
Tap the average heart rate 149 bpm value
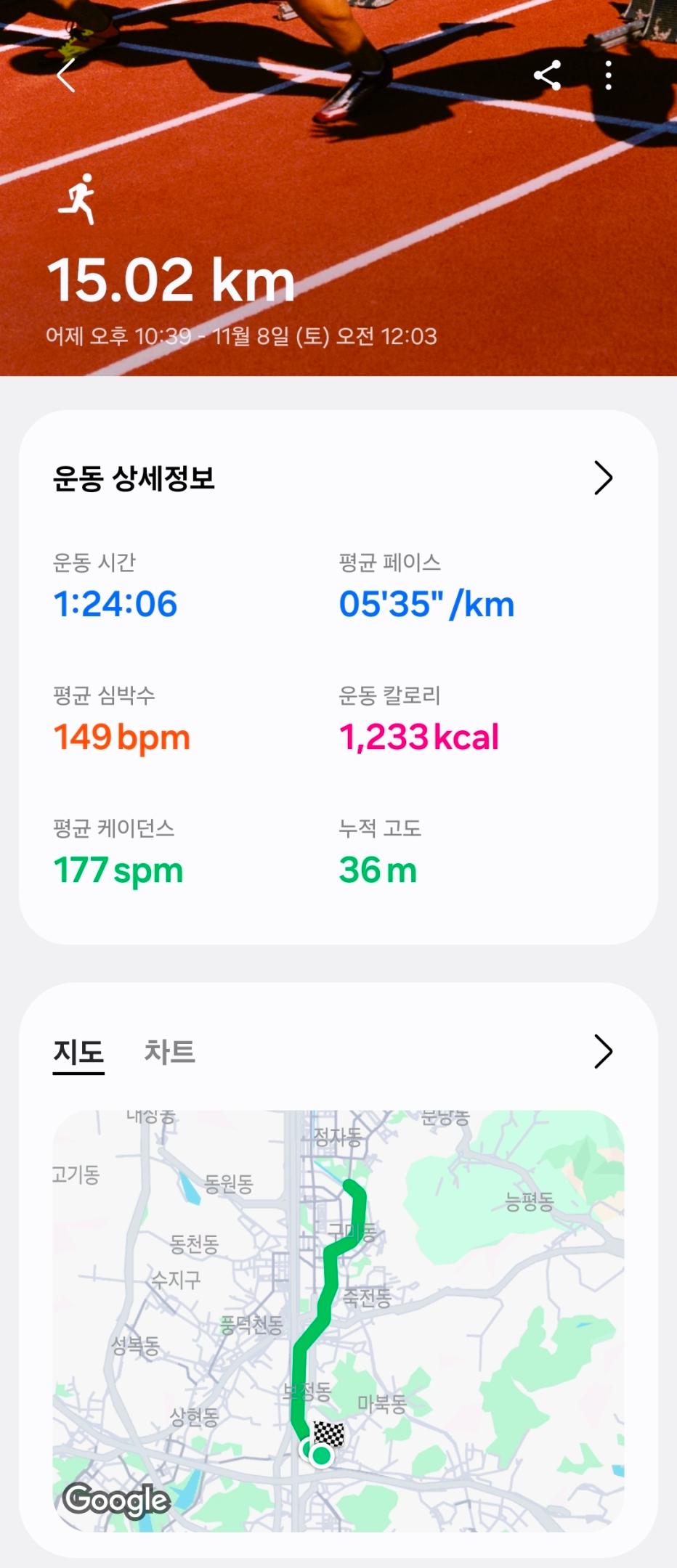[x=121, y=738]
